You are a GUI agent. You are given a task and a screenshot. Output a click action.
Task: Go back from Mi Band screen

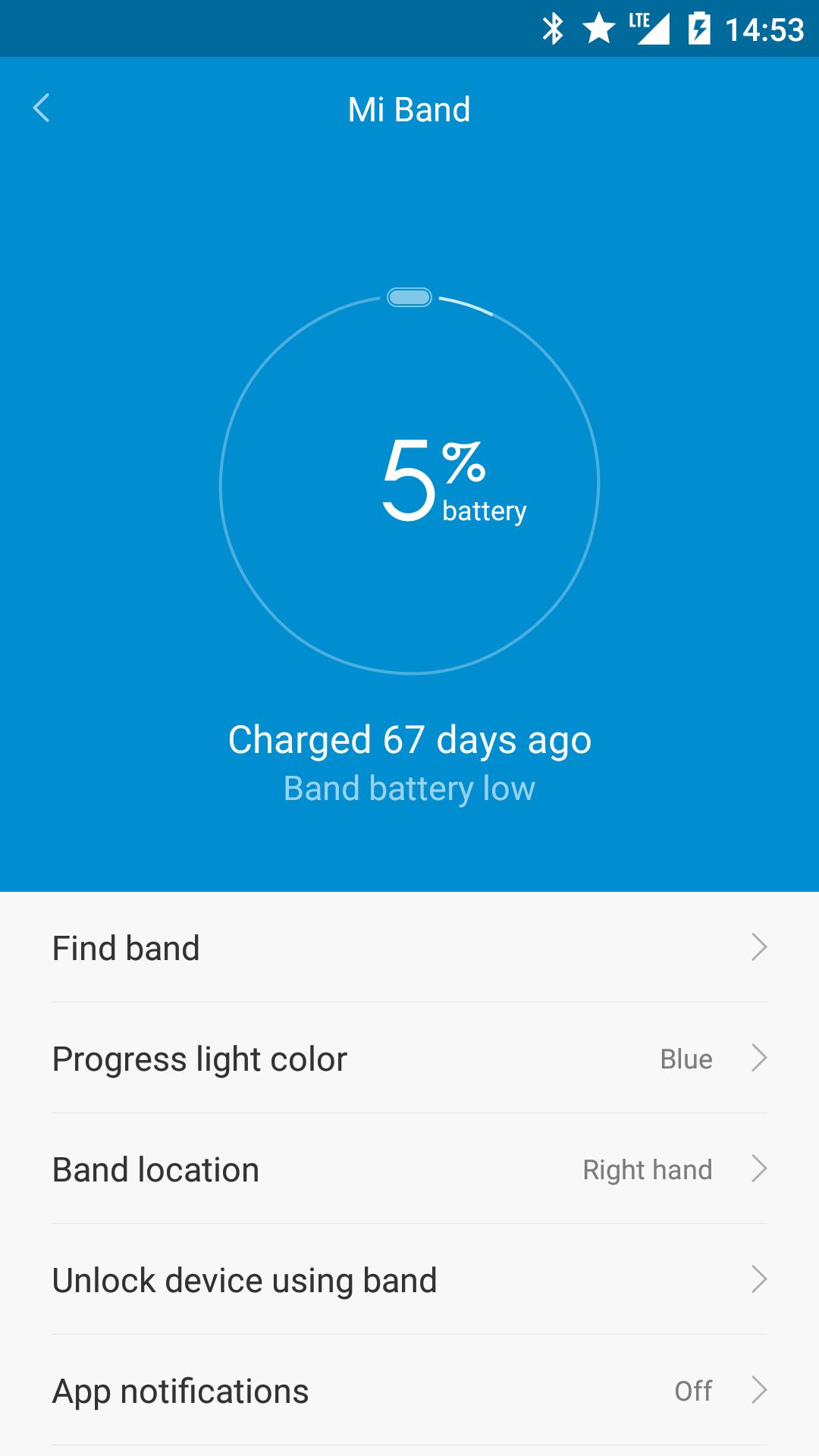(42, 108)
